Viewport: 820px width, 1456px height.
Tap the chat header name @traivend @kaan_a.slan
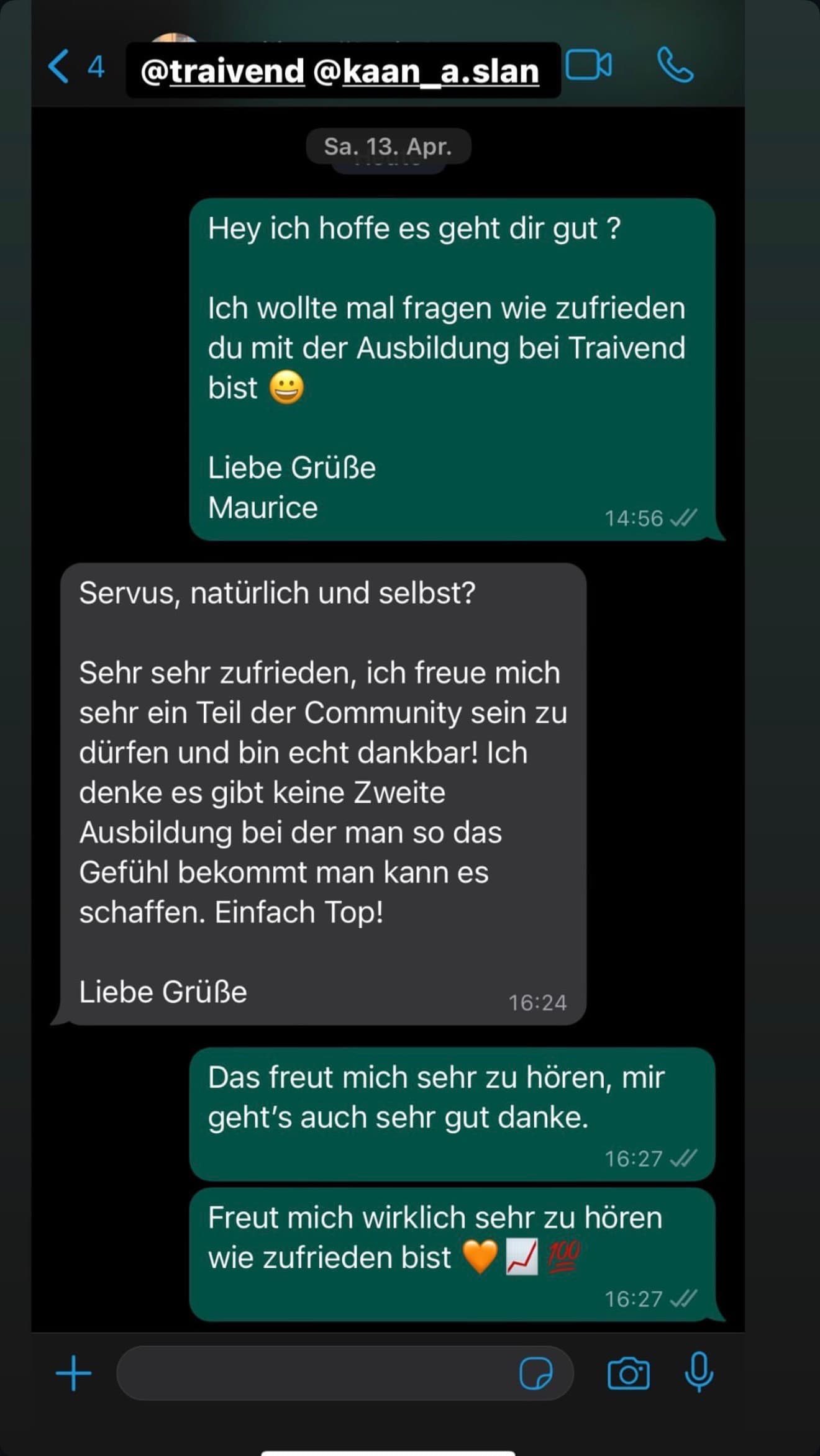pyautogui.click(x=340, y=70)
